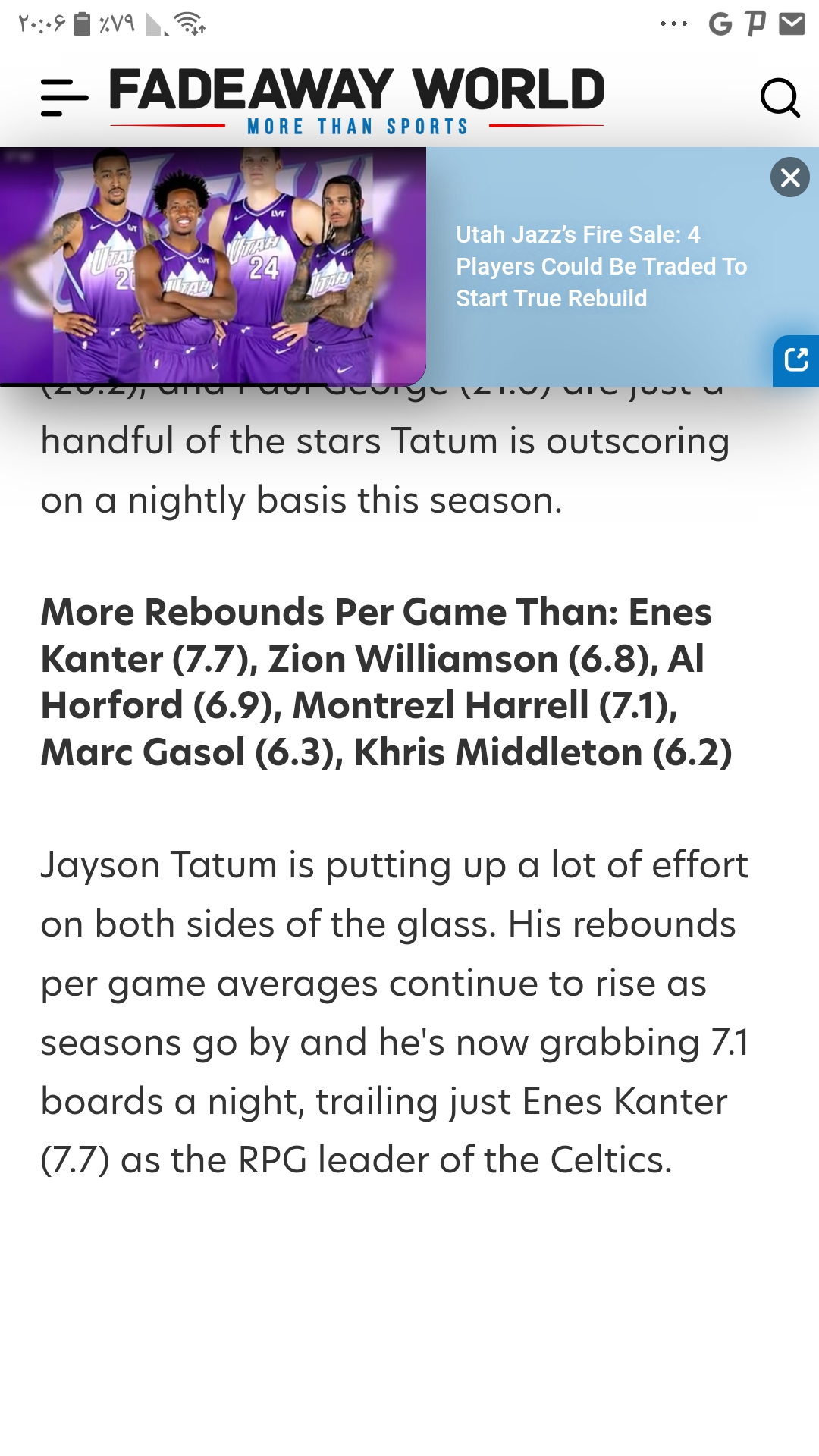Open the hamburger navigation menu
Viewport: 819px width, 1456px height.
point(64,98)
